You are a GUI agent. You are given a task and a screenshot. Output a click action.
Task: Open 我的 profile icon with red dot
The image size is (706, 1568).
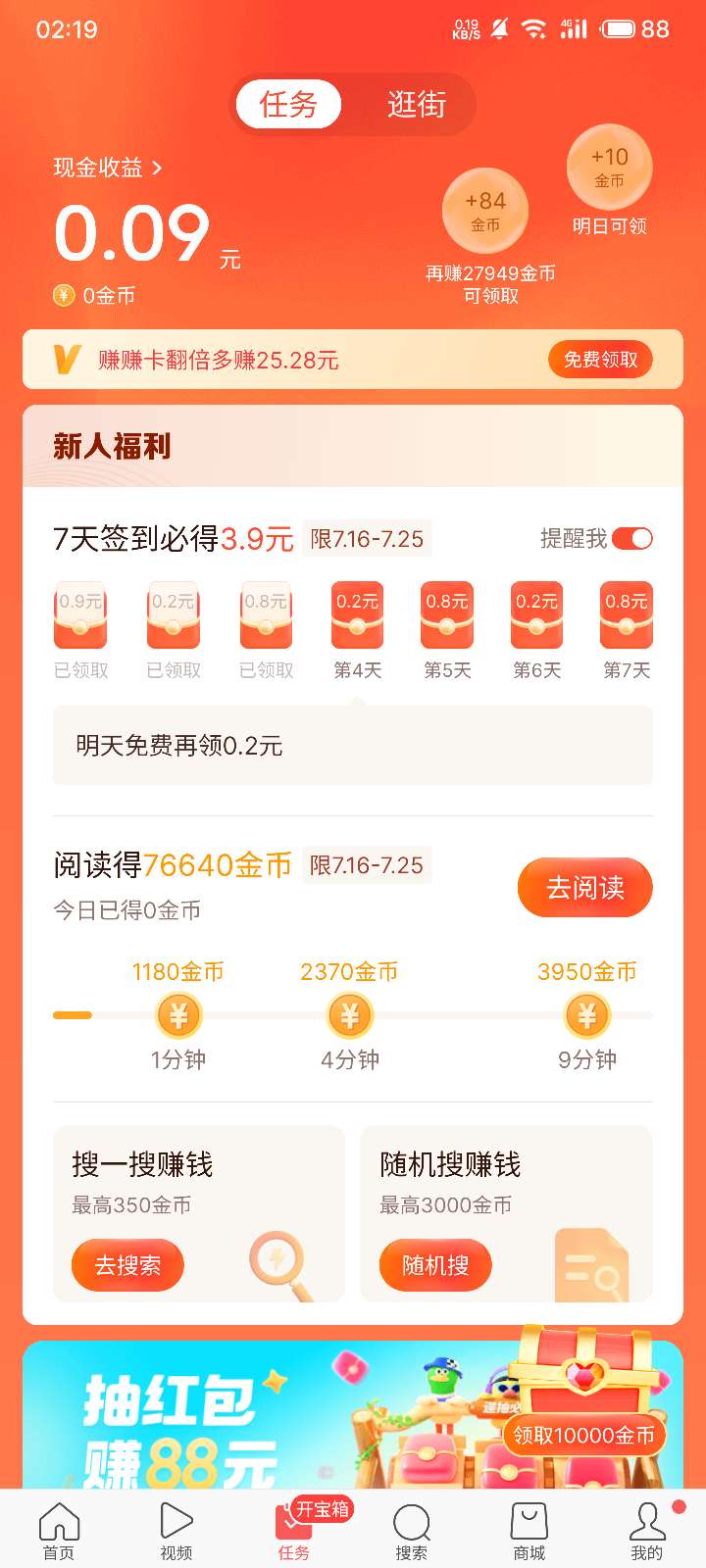[647, 1524]
